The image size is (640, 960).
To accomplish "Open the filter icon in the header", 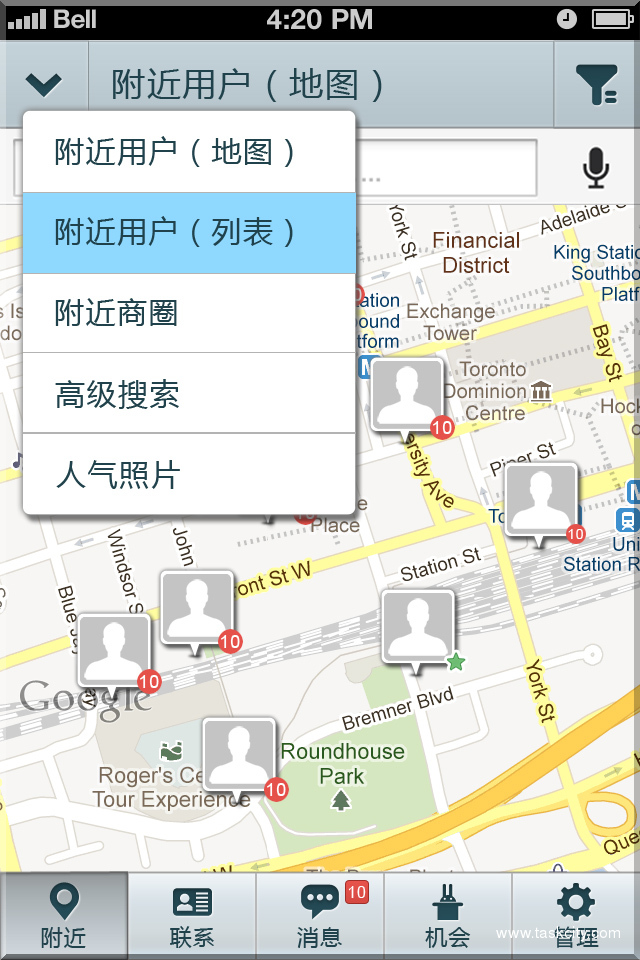I will [596, 85].
